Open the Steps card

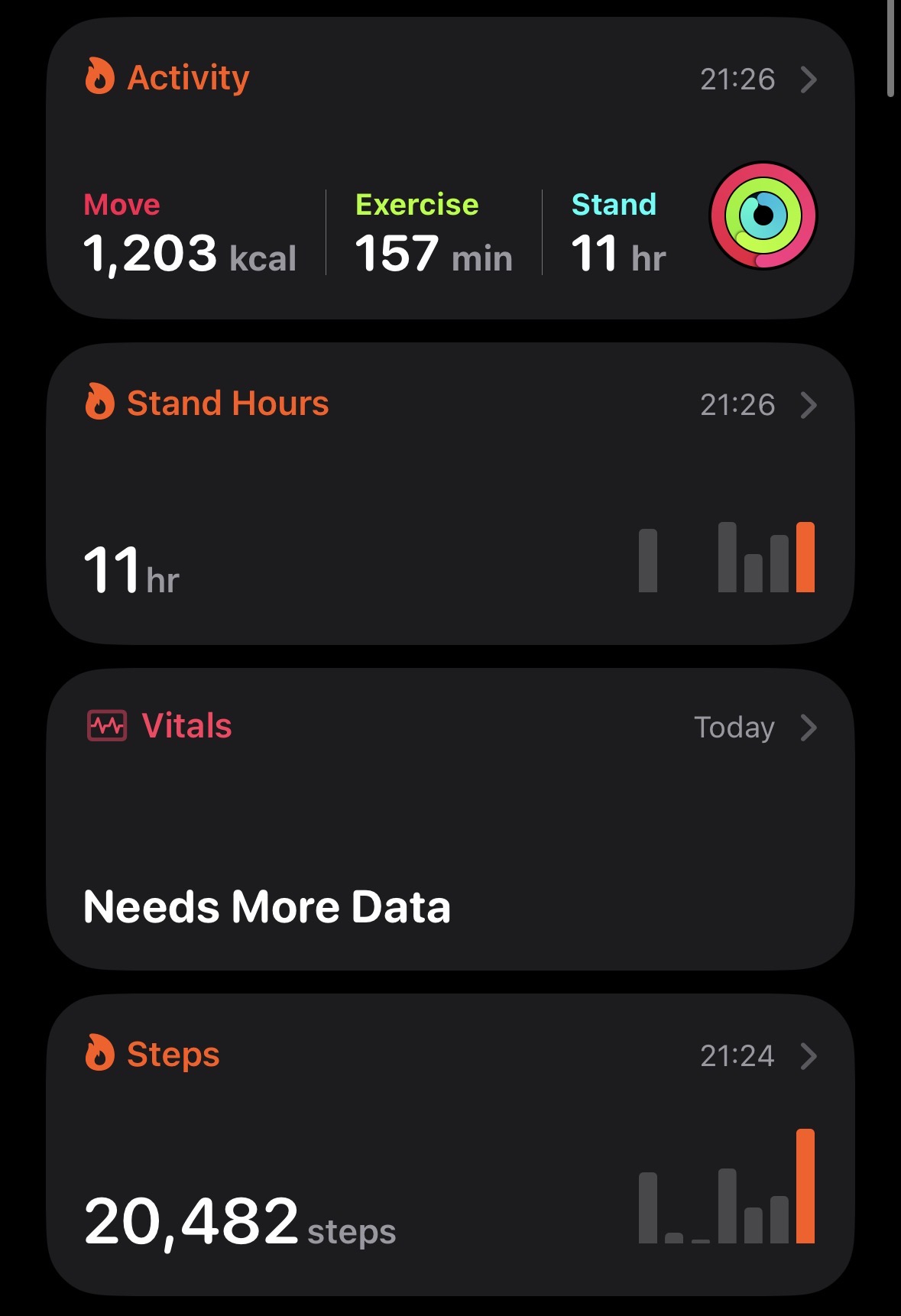point(449,1144)
